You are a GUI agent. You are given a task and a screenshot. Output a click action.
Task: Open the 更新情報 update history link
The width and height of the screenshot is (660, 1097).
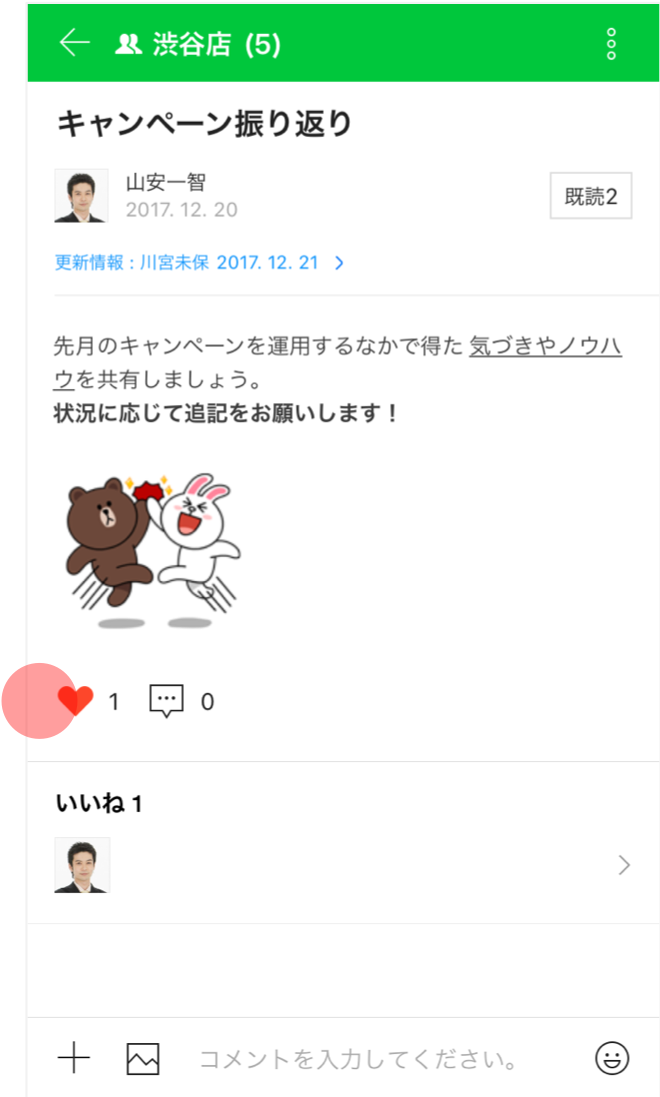200,263
